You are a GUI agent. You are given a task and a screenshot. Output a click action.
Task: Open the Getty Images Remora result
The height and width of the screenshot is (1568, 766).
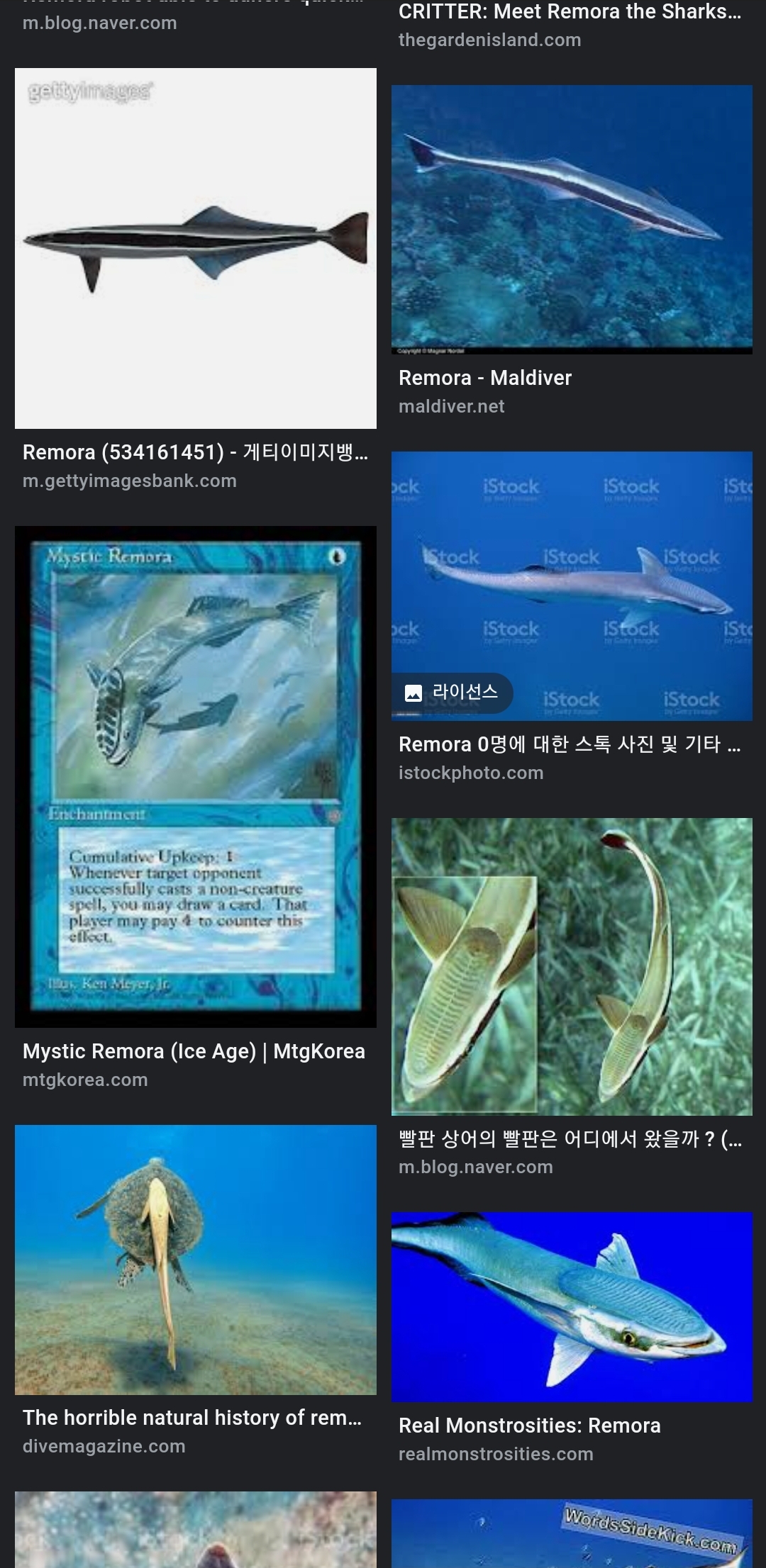pyautogui.click(x=195, y=248)
